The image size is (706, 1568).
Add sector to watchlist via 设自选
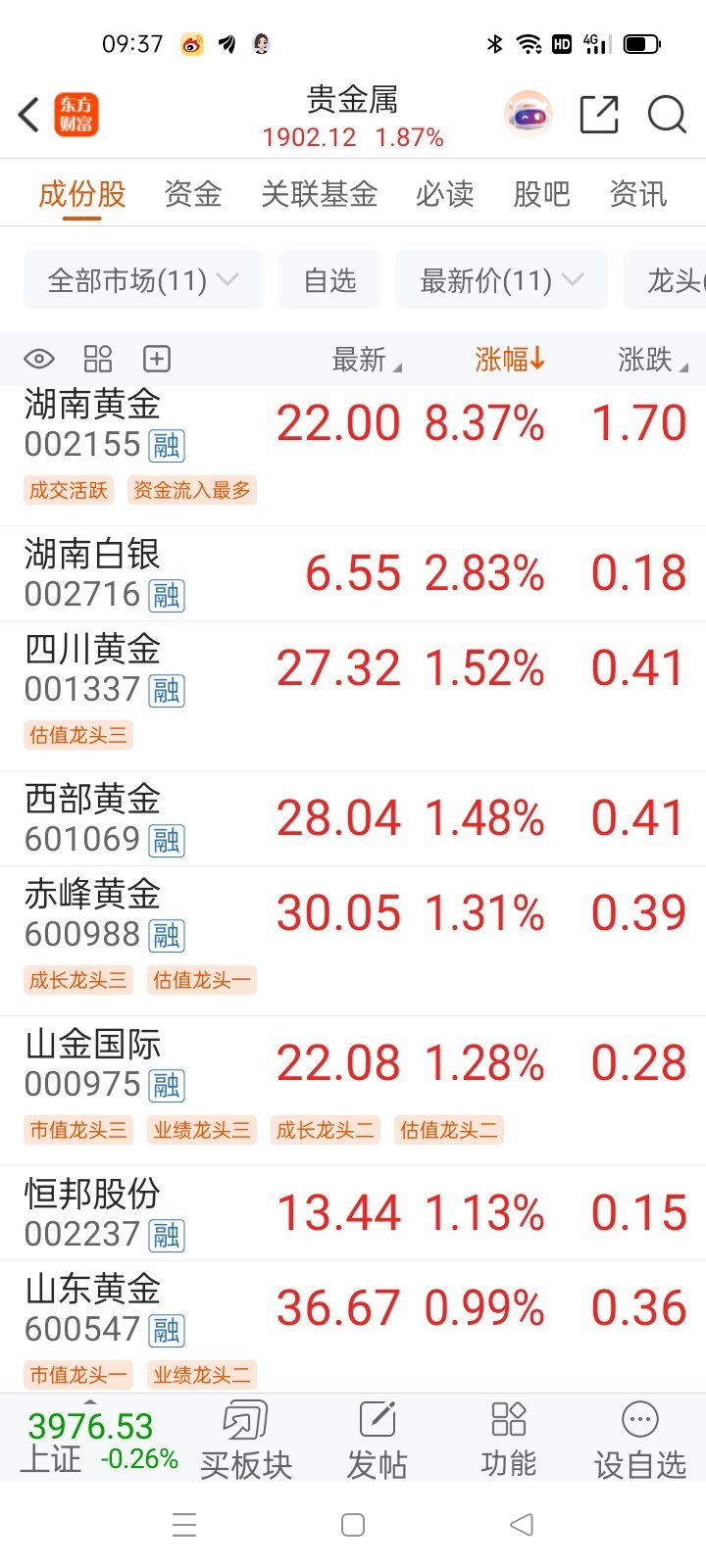(639, 1439)
